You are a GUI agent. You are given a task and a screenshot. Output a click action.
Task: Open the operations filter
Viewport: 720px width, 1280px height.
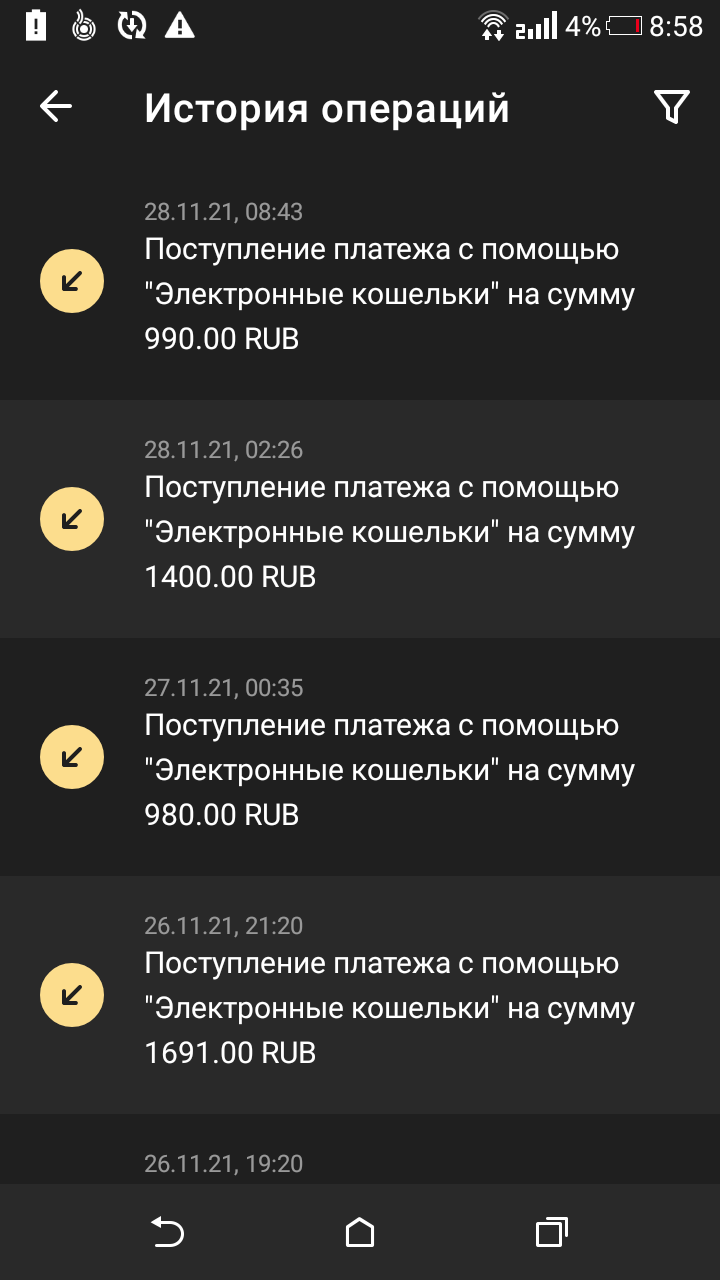pos(671,107)
